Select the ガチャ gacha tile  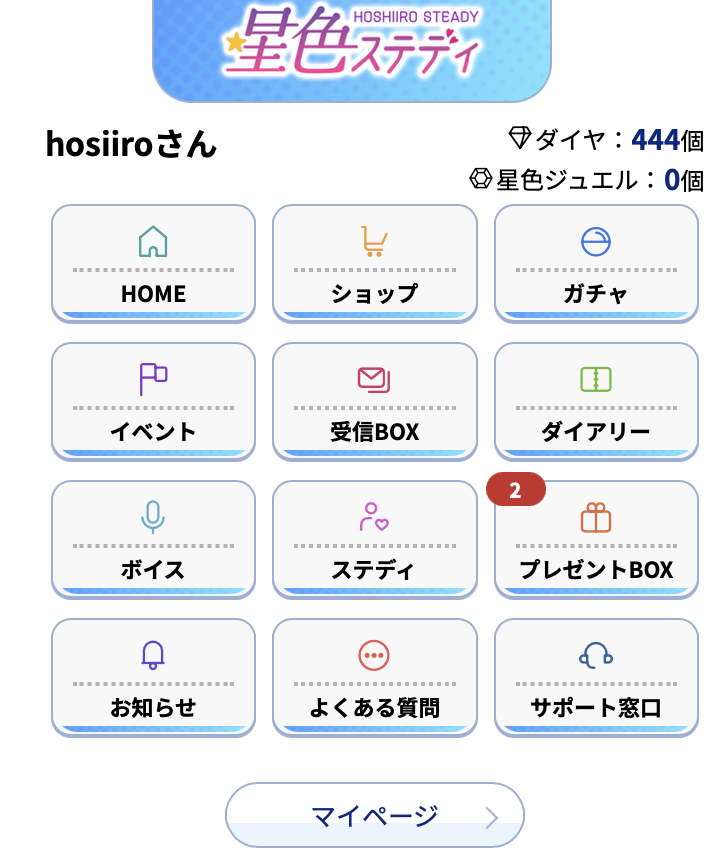click(x=596, y=264)
